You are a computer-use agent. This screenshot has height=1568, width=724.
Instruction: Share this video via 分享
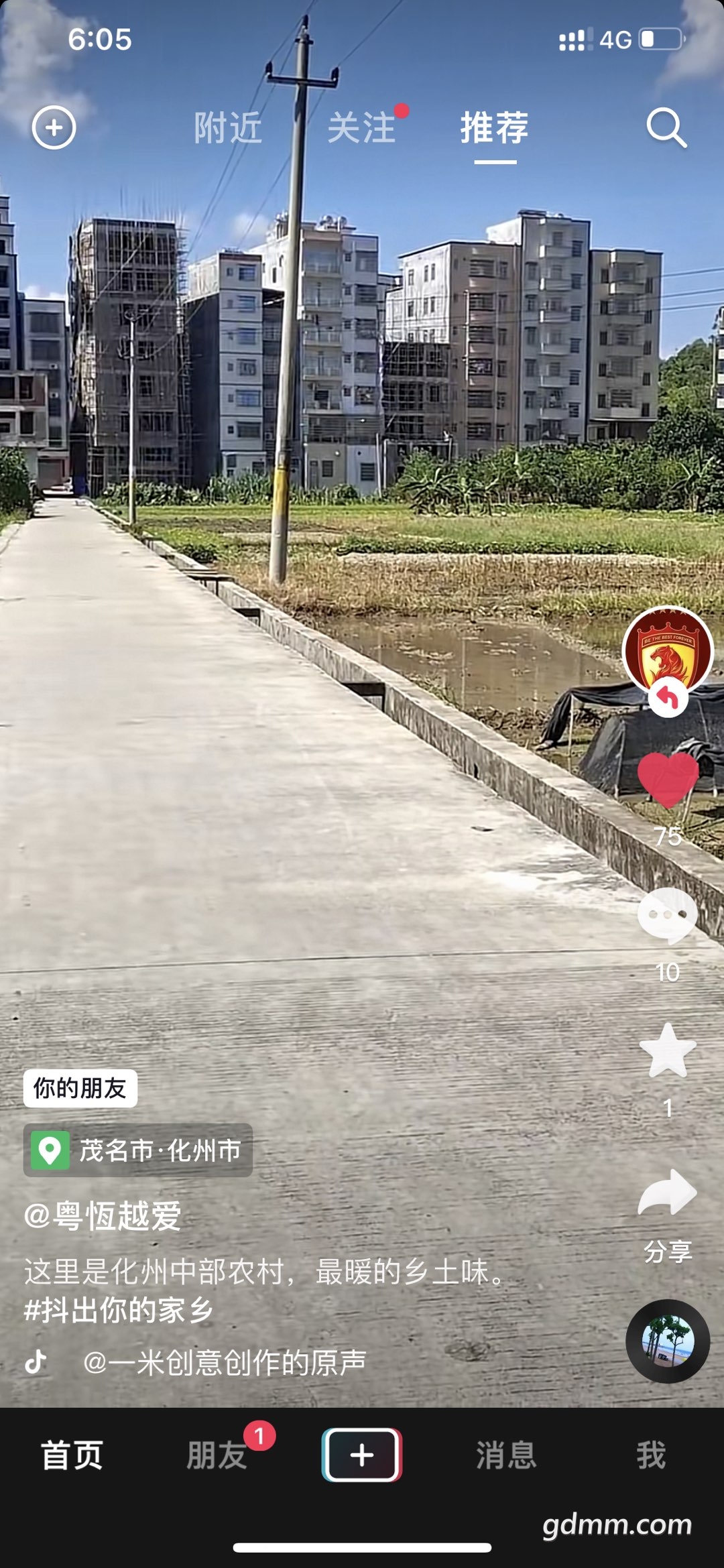[x=668, y=1195]
